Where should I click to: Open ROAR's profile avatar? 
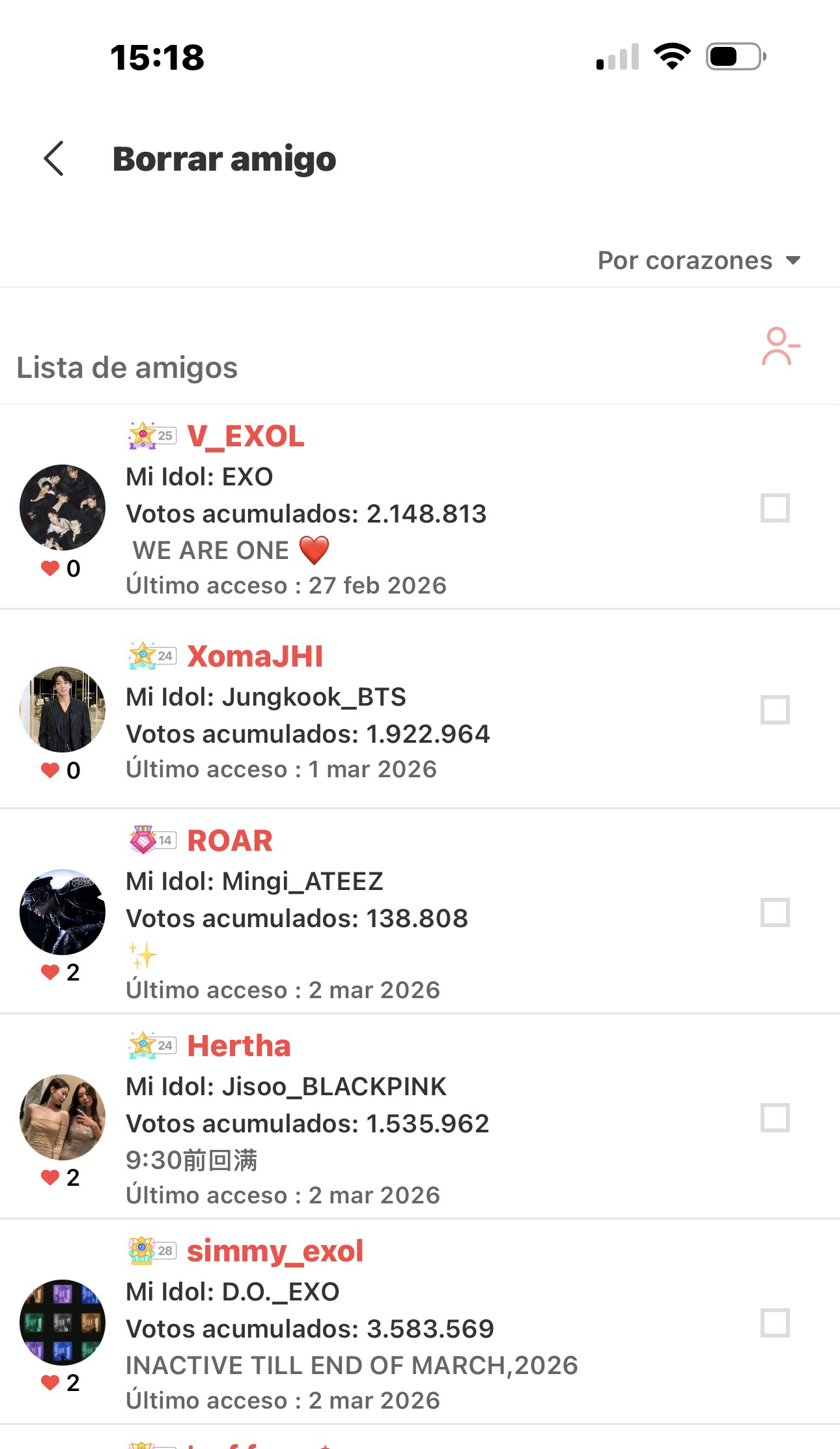coord(63,911)
